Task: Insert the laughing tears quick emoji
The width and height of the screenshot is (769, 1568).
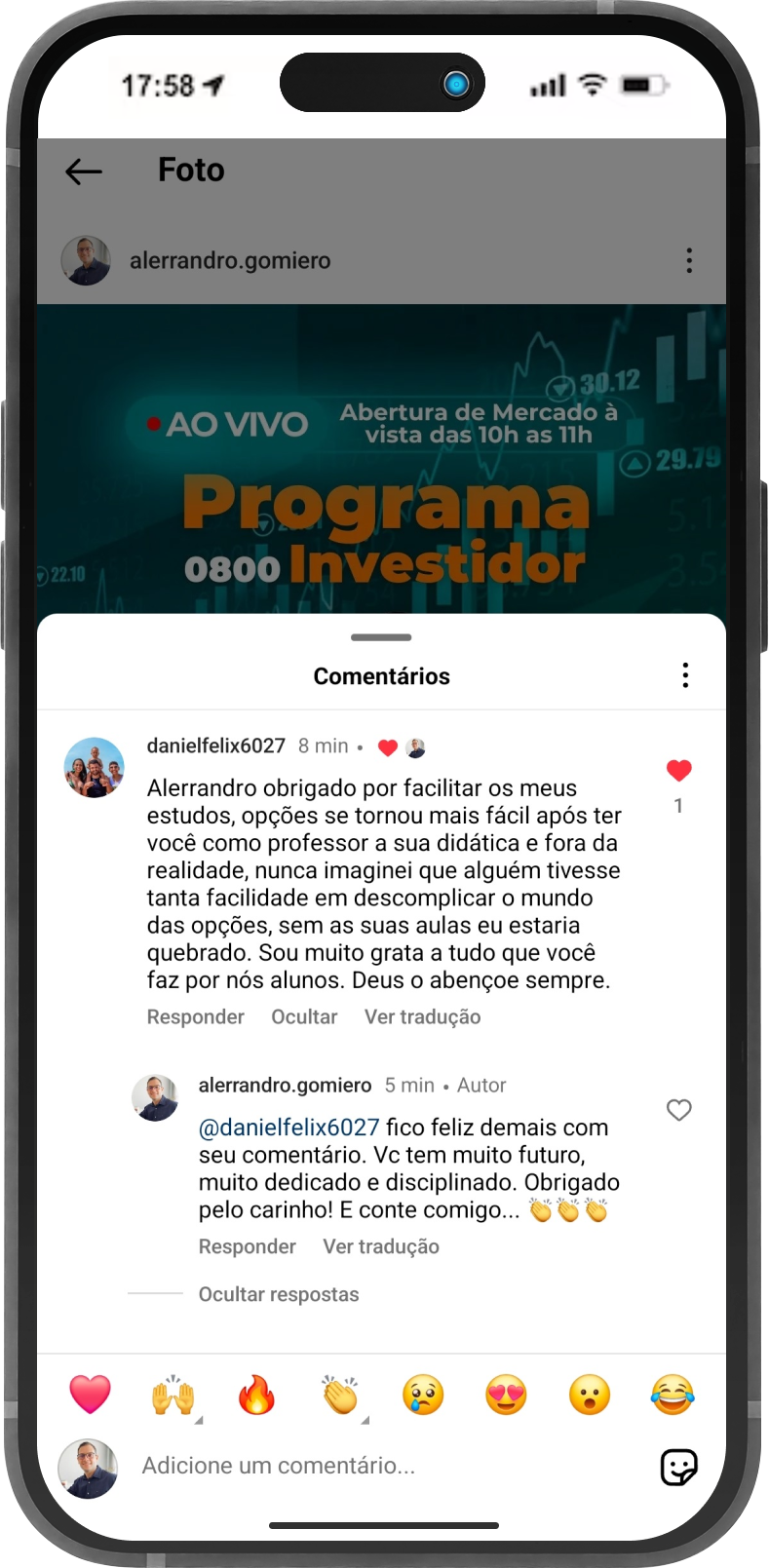Action: point(673,1395)
